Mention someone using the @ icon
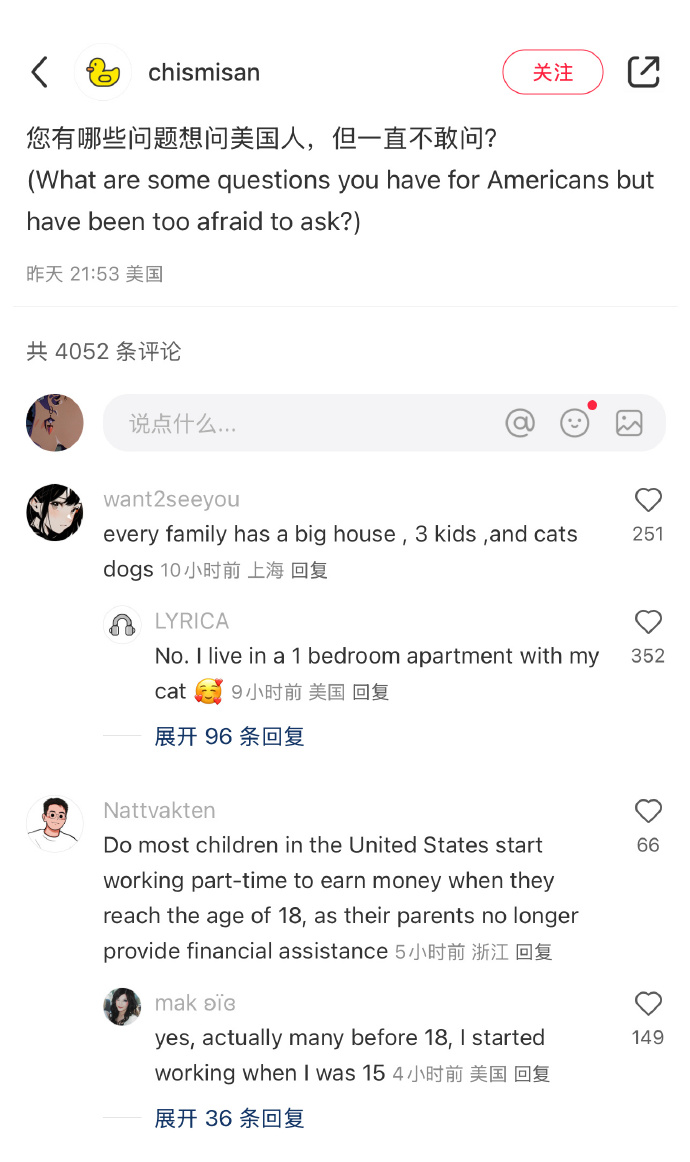 coord(520,423)
